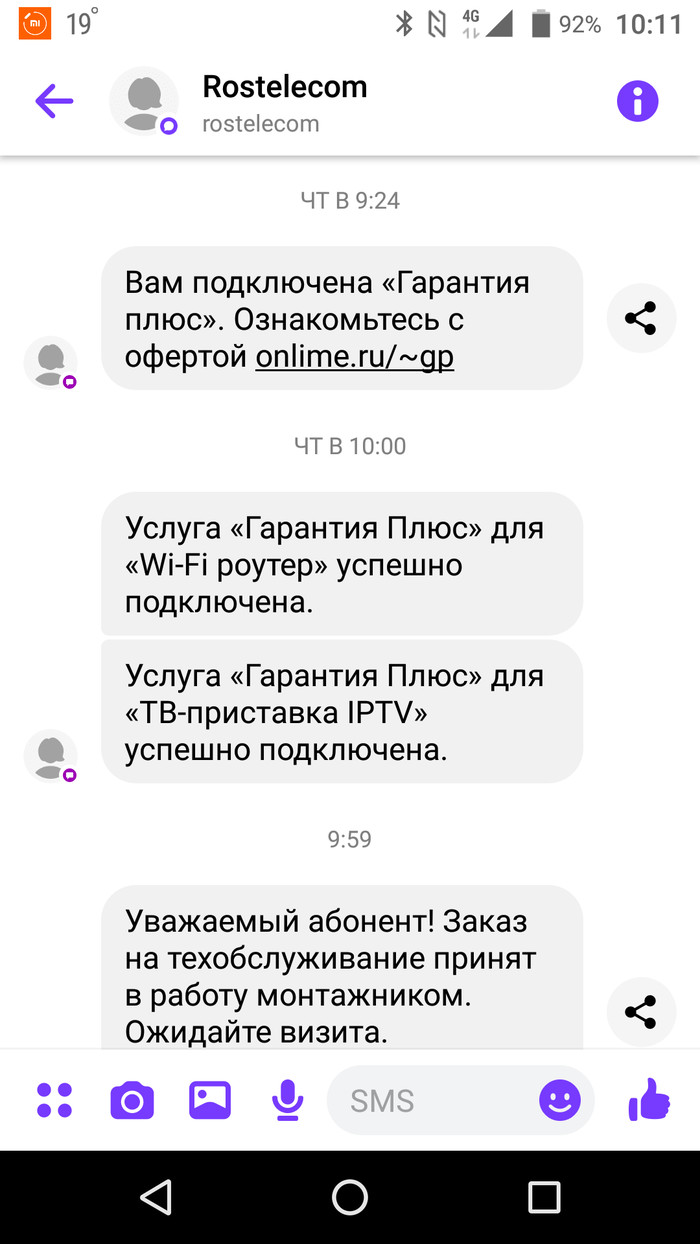Open the conversation info icon
Viewport: 700px width, 1244px height.
point(637,101)
